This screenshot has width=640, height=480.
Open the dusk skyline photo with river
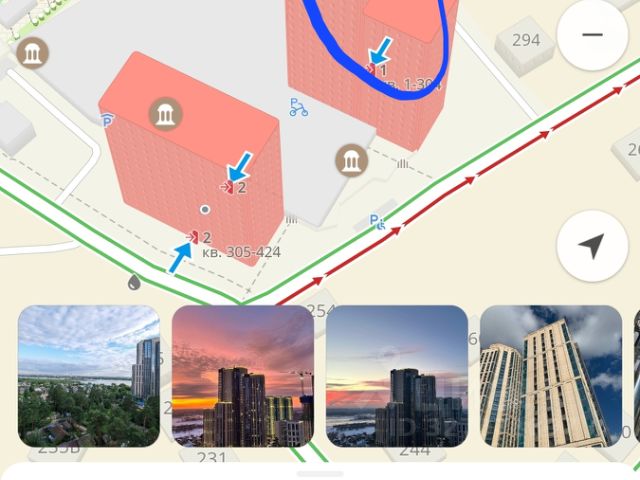coord(397,376)
